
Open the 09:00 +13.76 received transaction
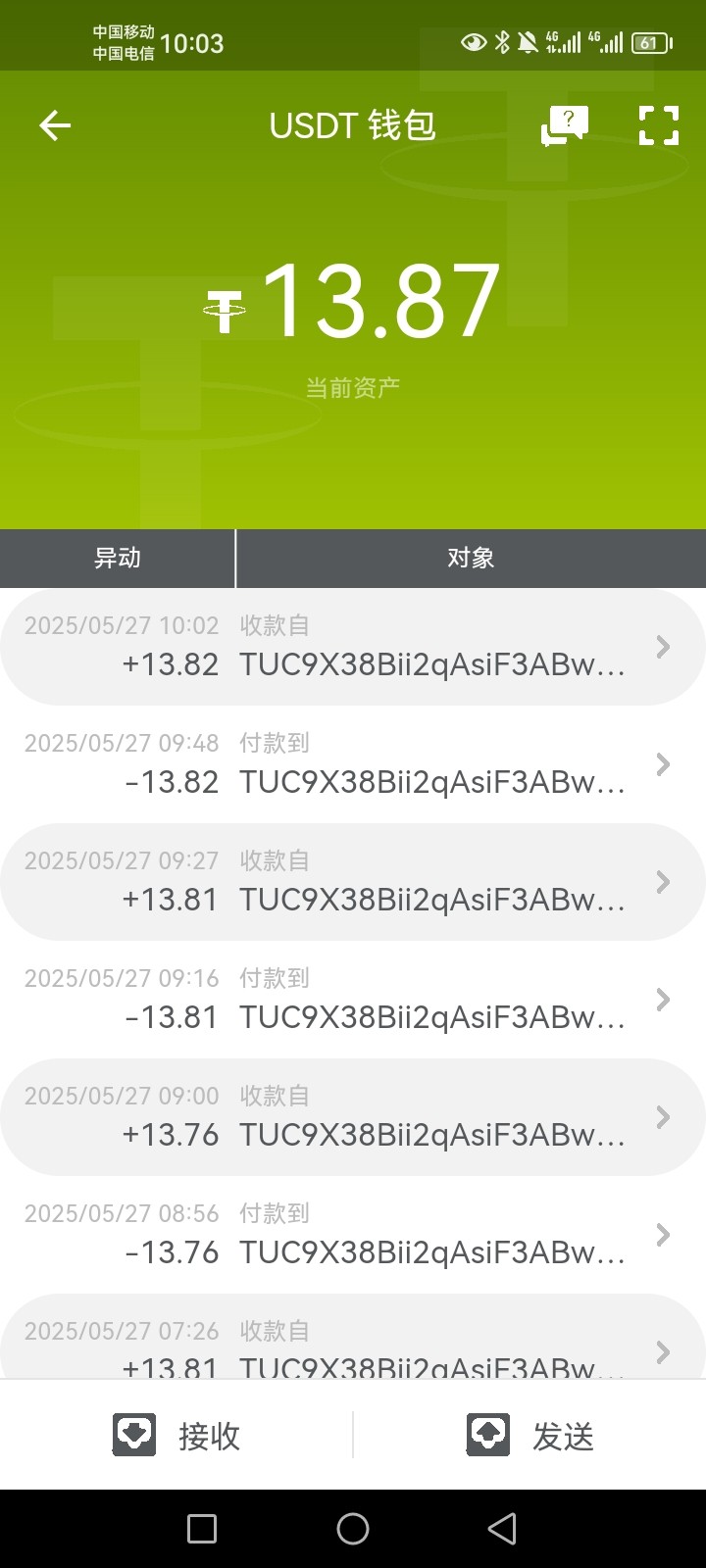coord(353,1117)
